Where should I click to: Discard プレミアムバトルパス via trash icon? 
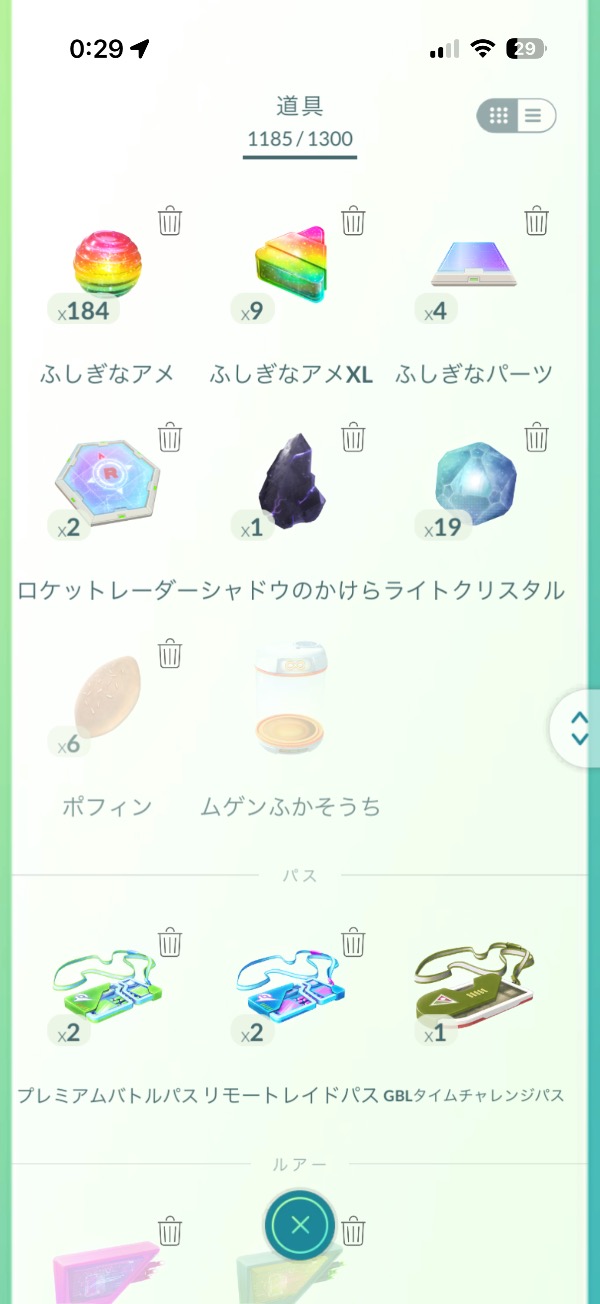point(170,942)
